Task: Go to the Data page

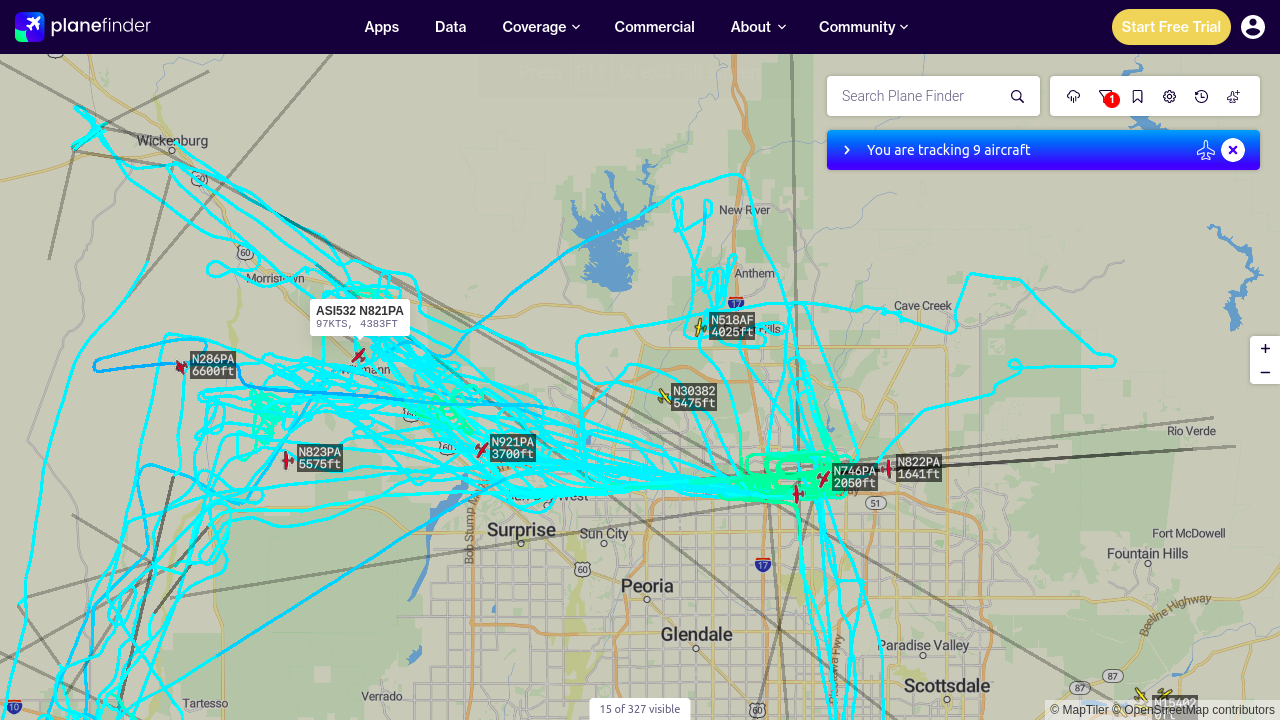Action: (x=451, y=27)
